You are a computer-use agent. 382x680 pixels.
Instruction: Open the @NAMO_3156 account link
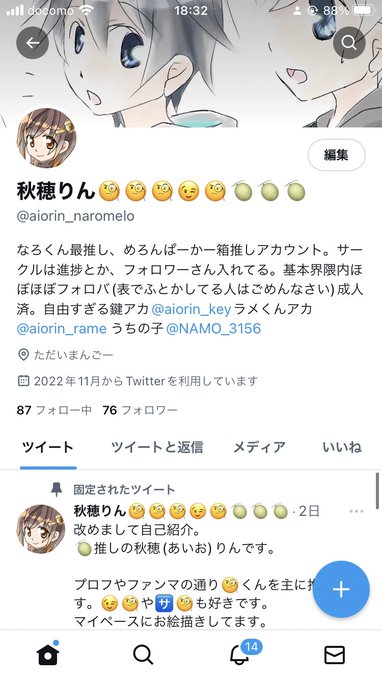(214, 329)
